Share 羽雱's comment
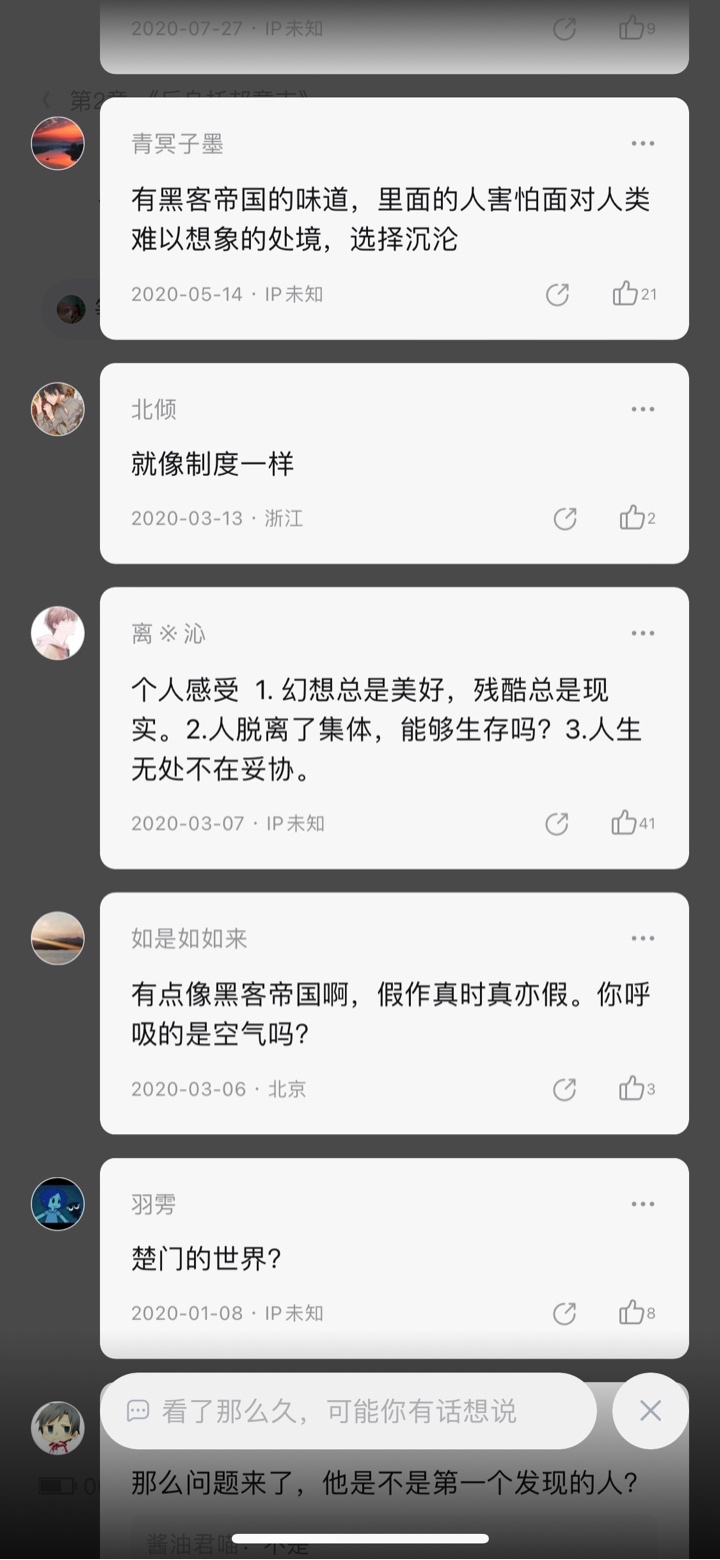The height and width of the screenshot is (1560, 720). click(x=565, y=1313)
